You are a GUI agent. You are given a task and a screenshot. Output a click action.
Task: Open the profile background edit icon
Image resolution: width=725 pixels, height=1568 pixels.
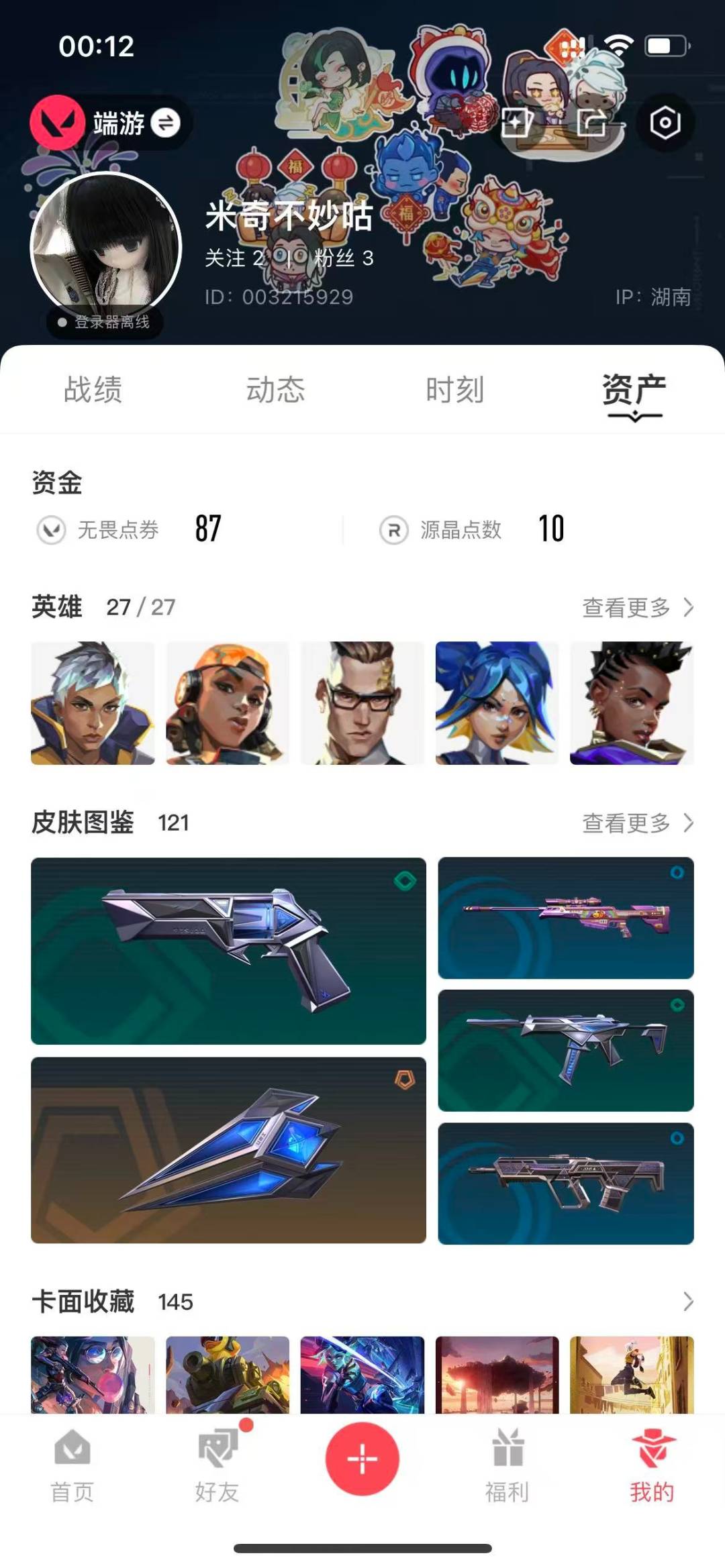tap(517, 123)
